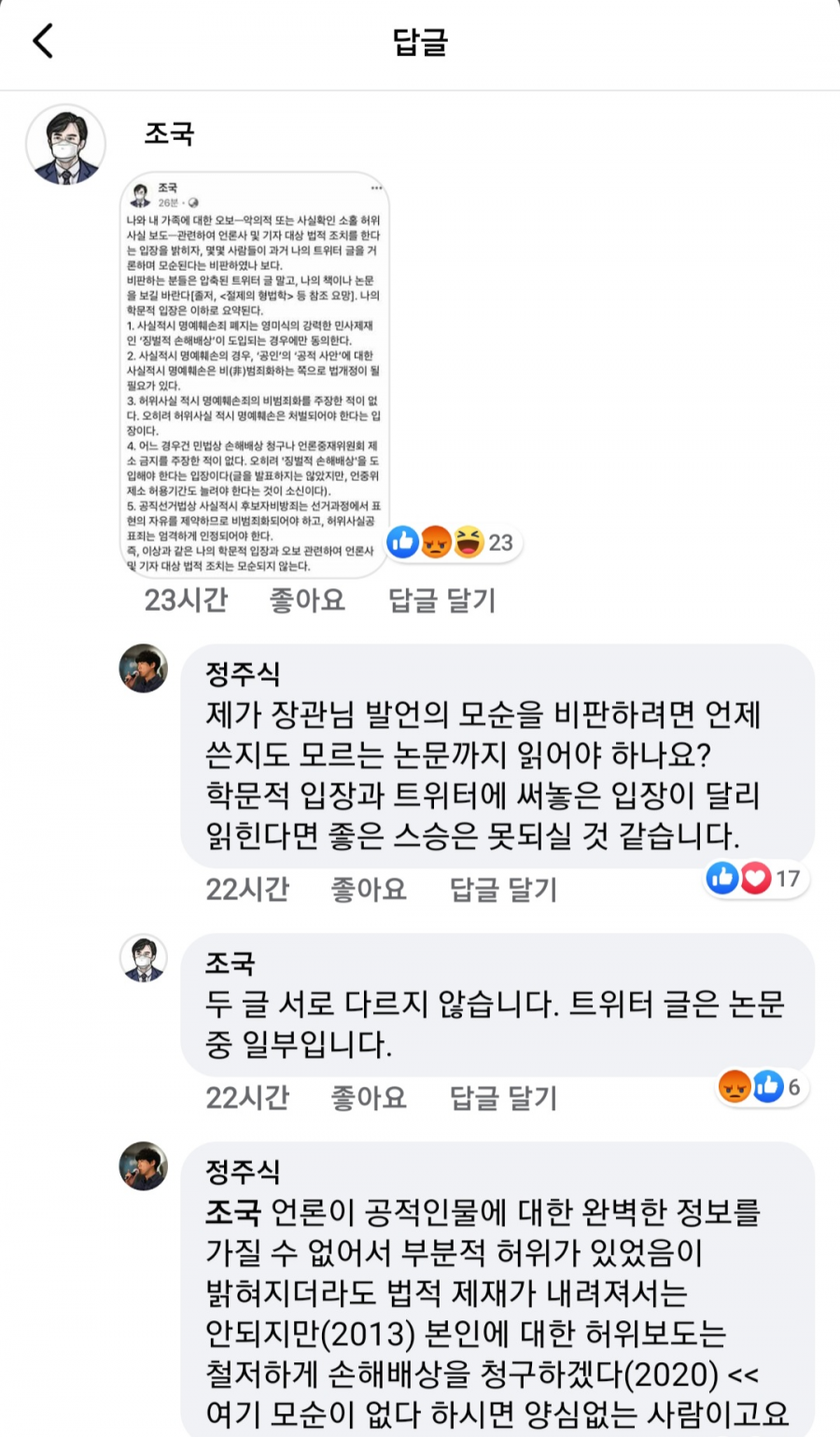The image size is (840, 1437).
Task: Reply to 조국's 트위터 글 comment
Action: (503, 1097)
